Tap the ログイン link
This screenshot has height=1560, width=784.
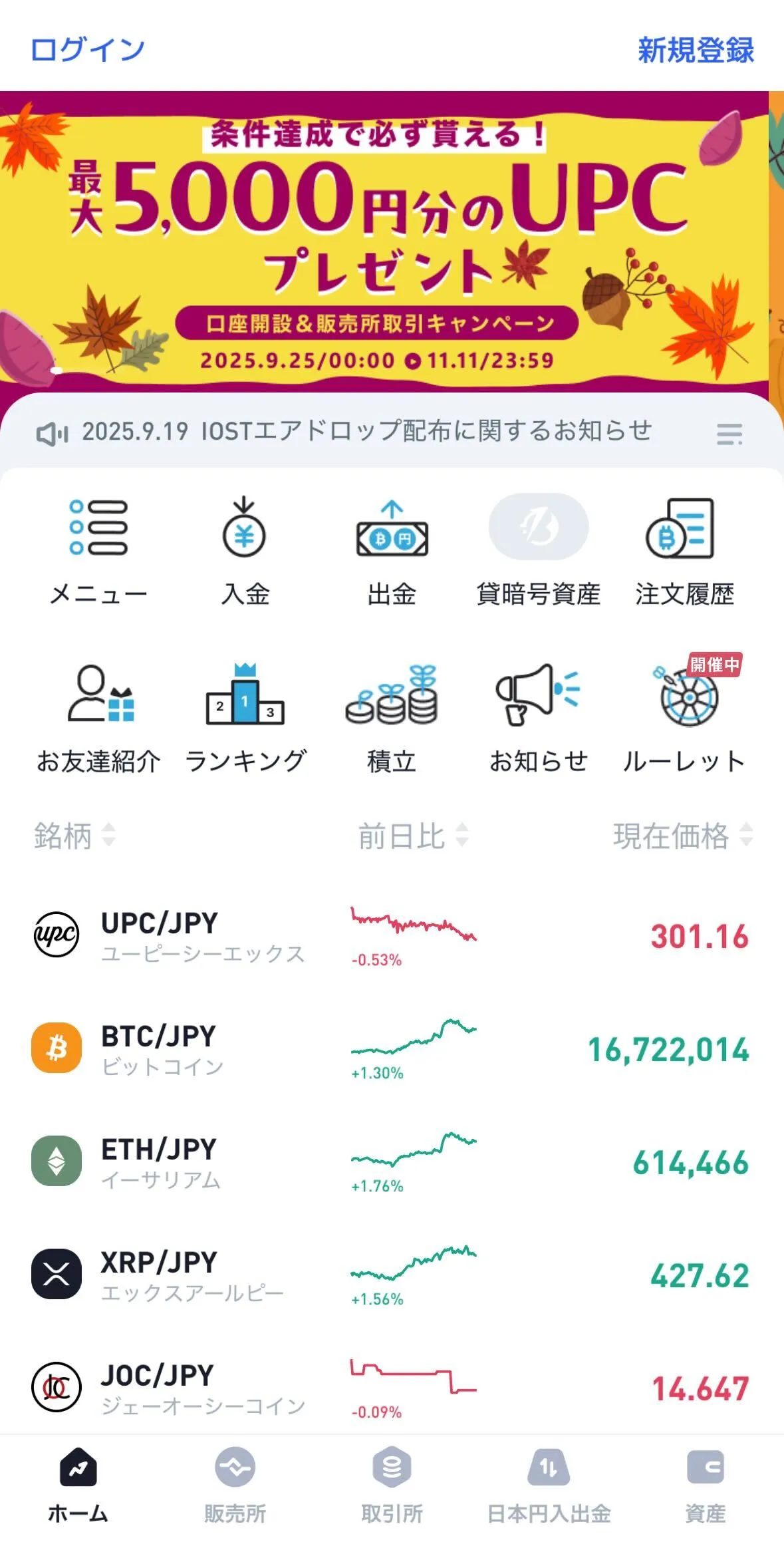pos(87,50)
